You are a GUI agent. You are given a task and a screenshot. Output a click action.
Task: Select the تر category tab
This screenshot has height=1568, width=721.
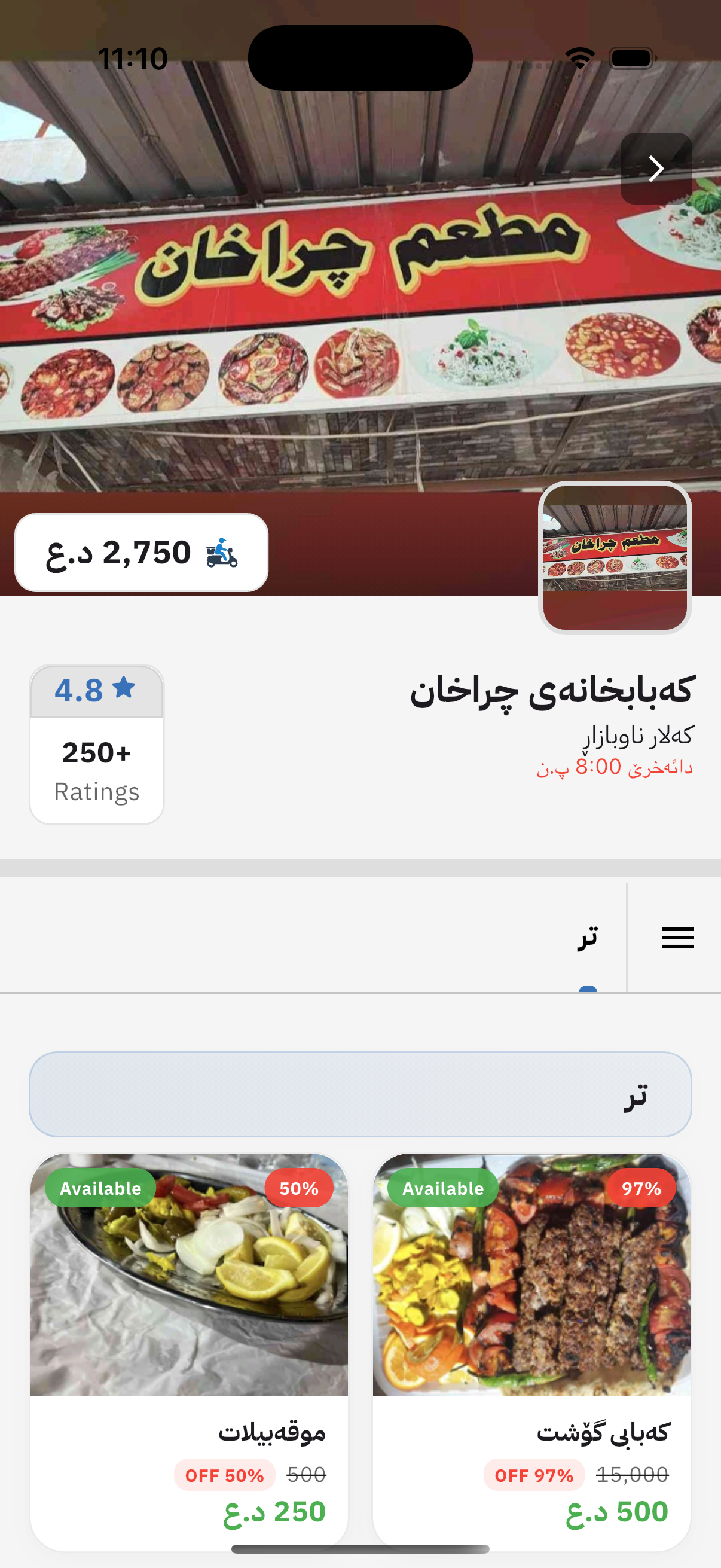tap(587, 938)
